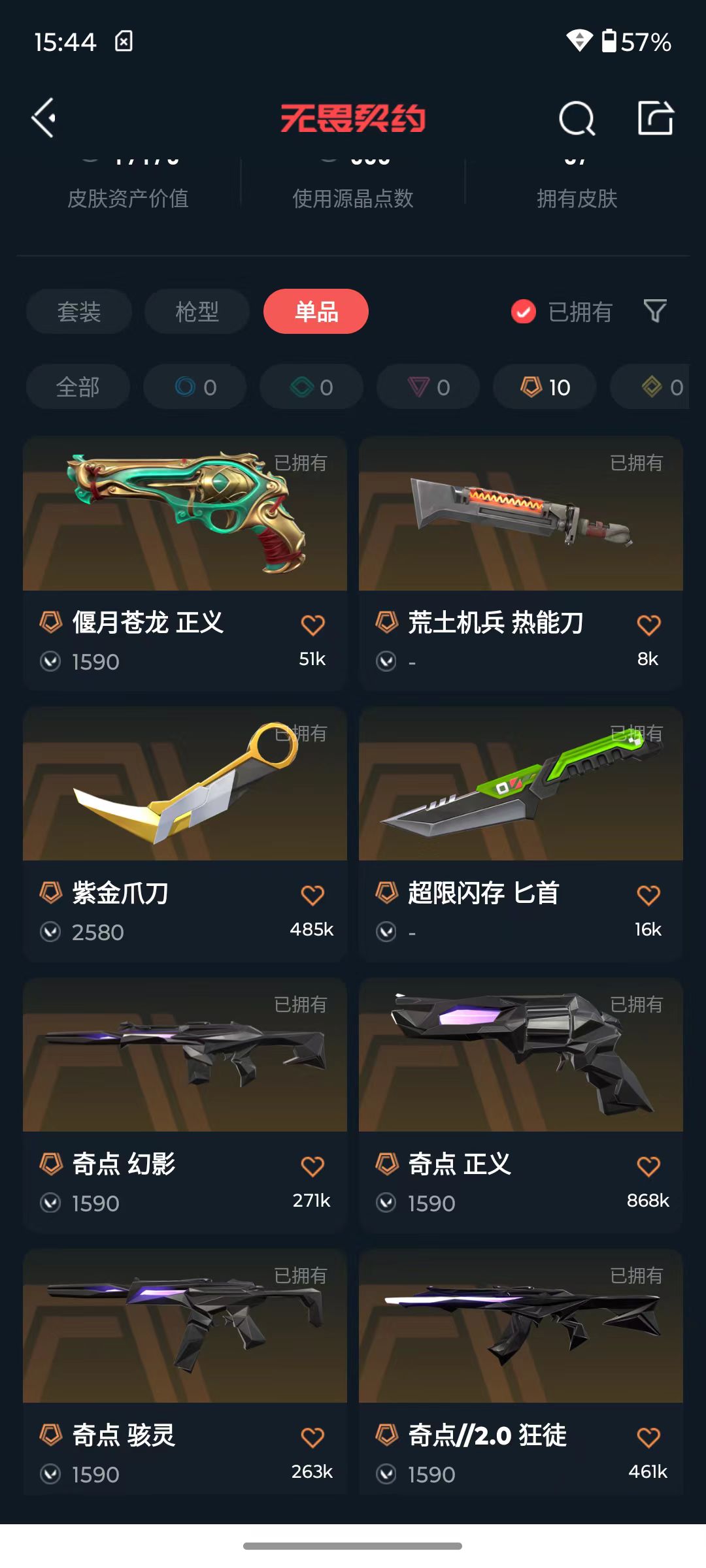706x1568 pixels.
Task: Select the purple triangle rarity chip
Action: pyautogui.click(x=429, y=387)
